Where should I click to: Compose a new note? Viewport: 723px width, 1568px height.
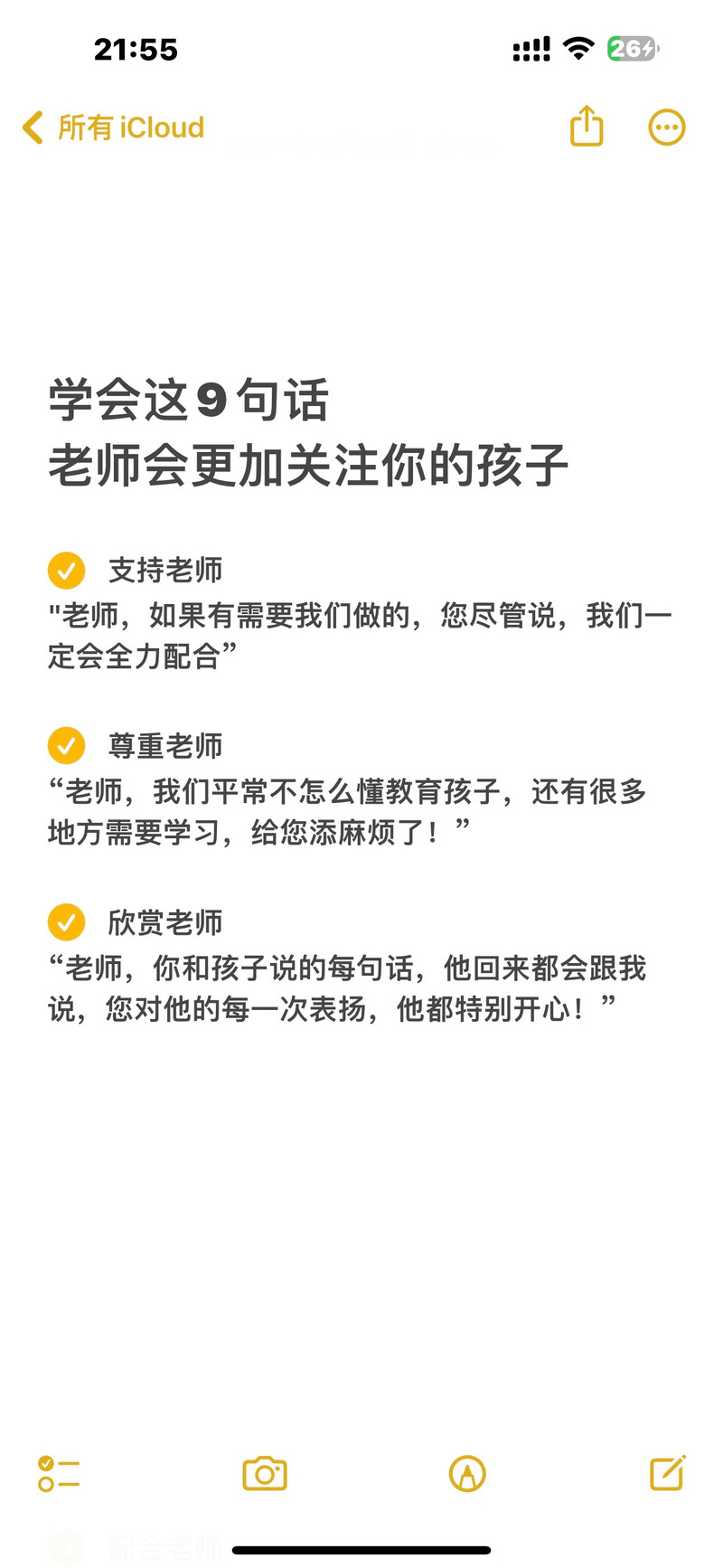pyautogui.click(x=668, y=1472)
